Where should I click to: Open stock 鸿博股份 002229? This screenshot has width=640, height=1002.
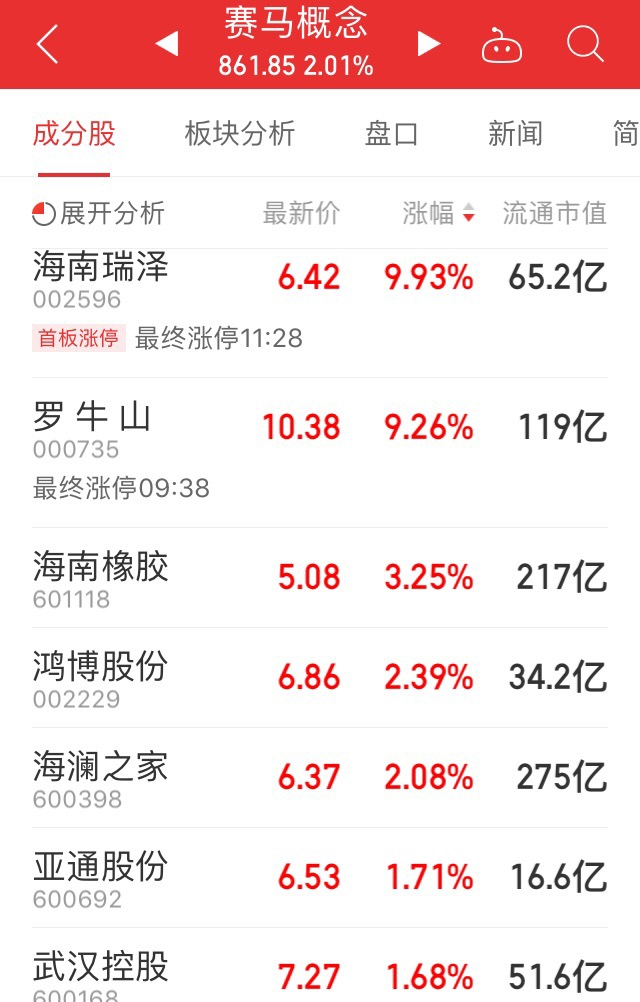pyautogui.click(x=320, y=677)
